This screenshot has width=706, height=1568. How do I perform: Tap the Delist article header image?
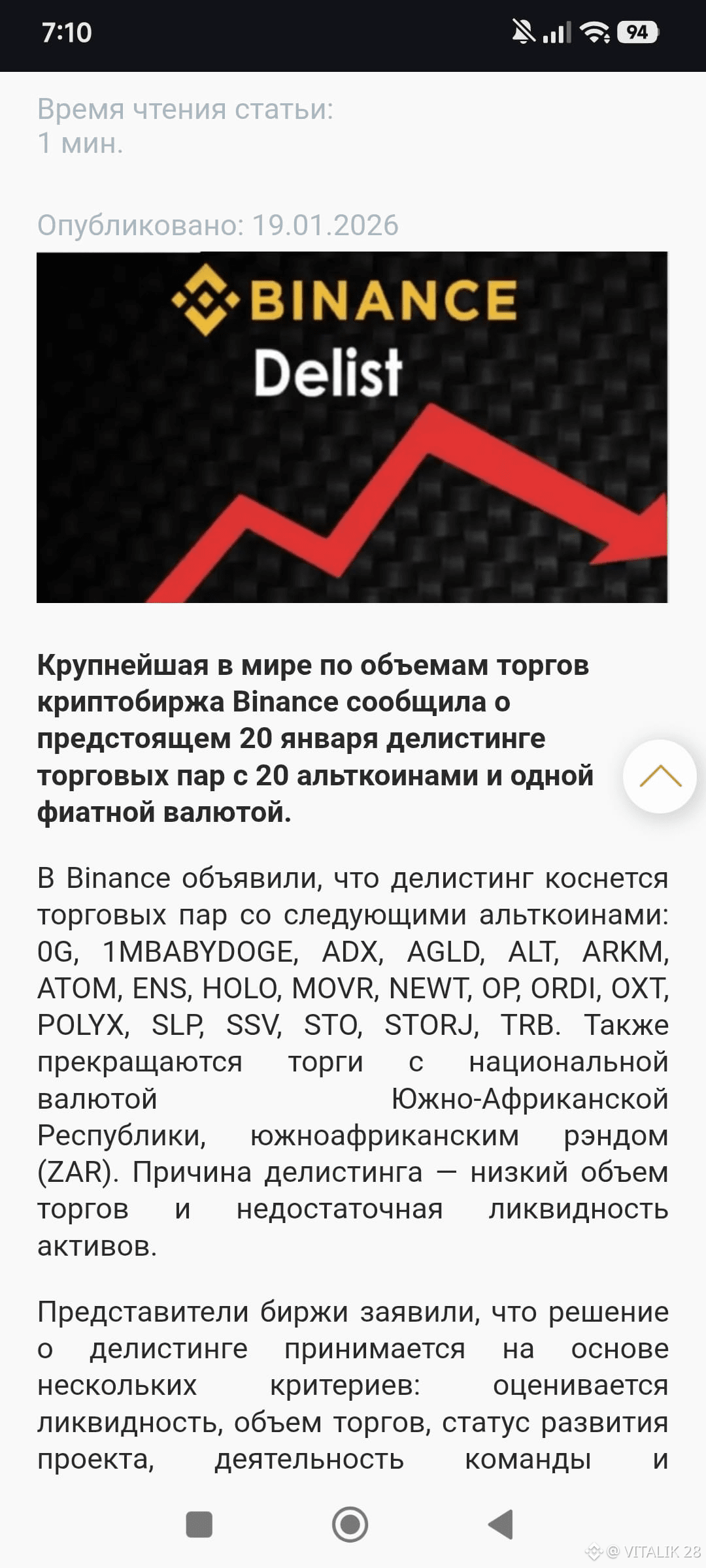click(353, 428)
